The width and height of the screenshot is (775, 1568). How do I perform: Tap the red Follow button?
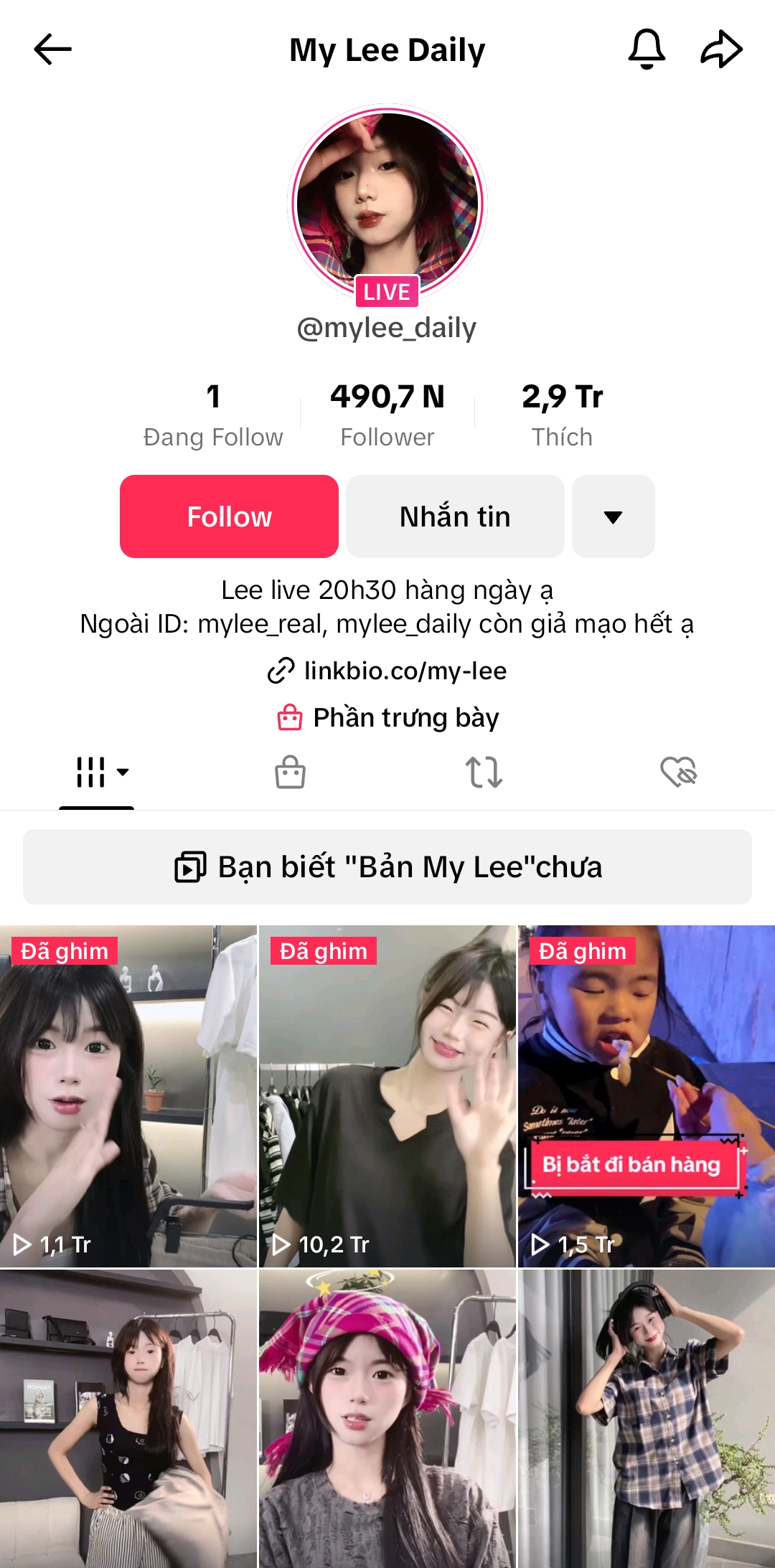pyautogui.click(x=229, y=516)
